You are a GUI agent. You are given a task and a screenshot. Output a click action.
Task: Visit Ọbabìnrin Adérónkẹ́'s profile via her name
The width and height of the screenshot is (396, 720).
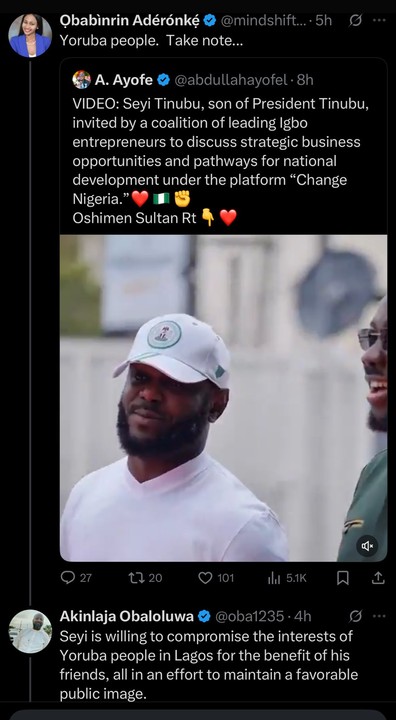click(x=130, y=21)
